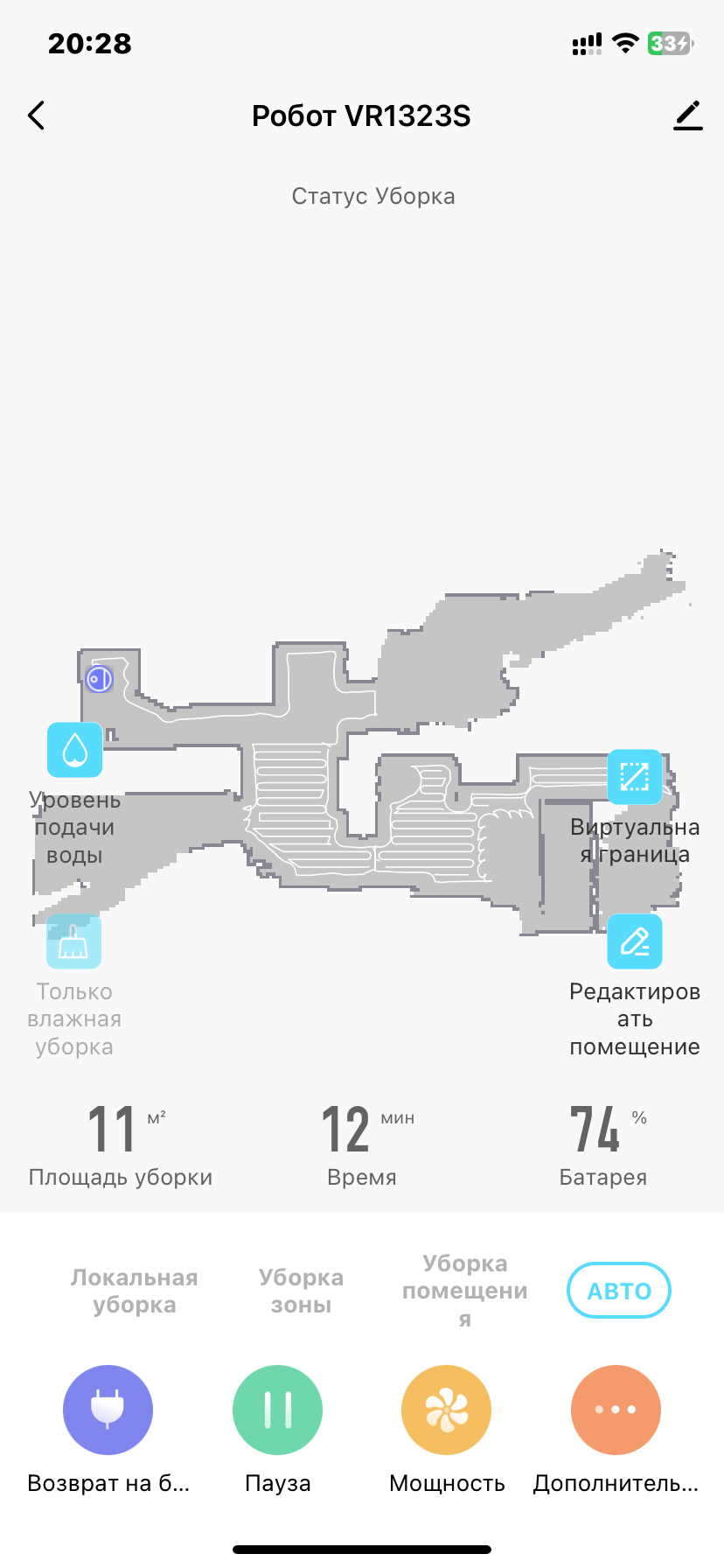Open the Дополнительно menu
Image resolution: width=724 pixels, height=1568 pixels.
616,1410
